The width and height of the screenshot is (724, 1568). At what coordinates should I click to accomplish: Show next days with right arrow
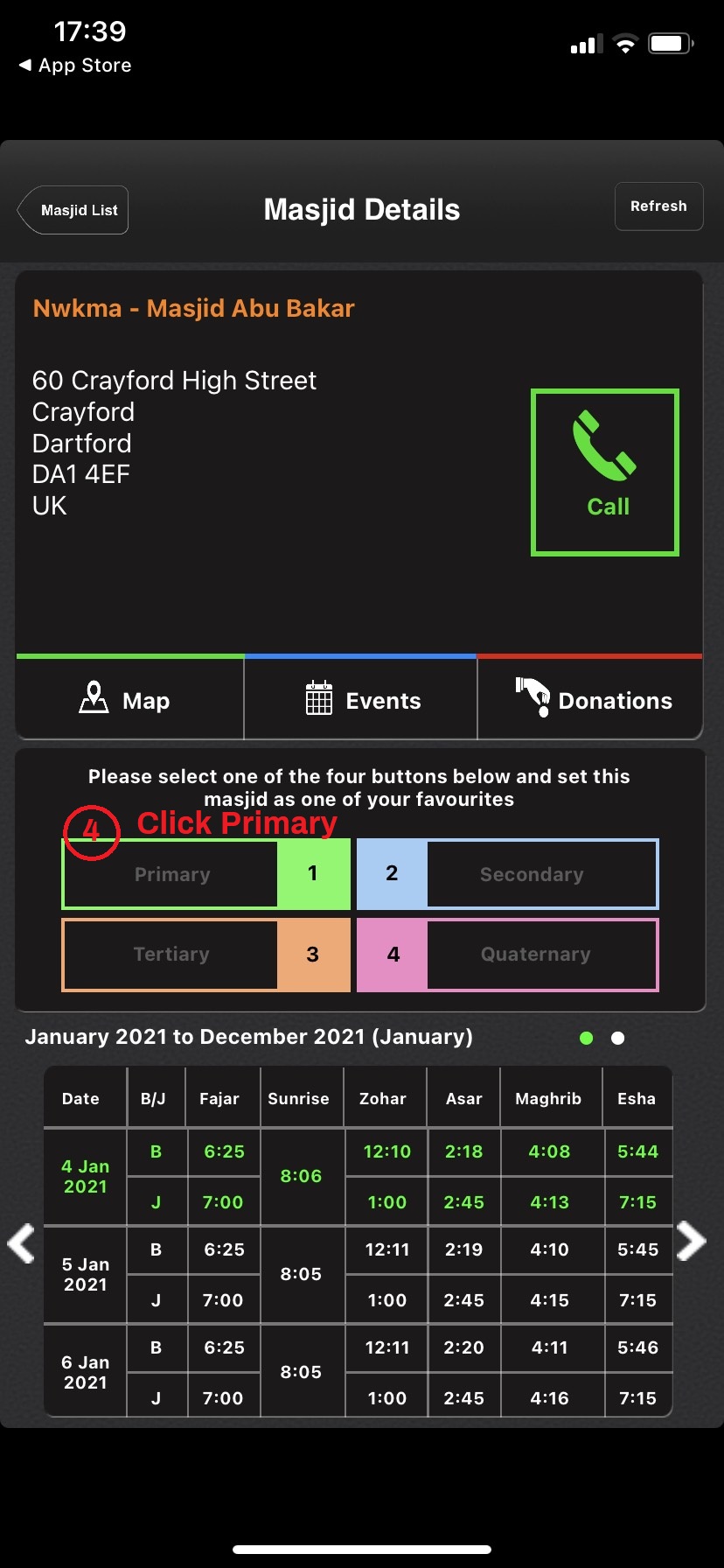pyautogui.click(x=691, y=1241)
